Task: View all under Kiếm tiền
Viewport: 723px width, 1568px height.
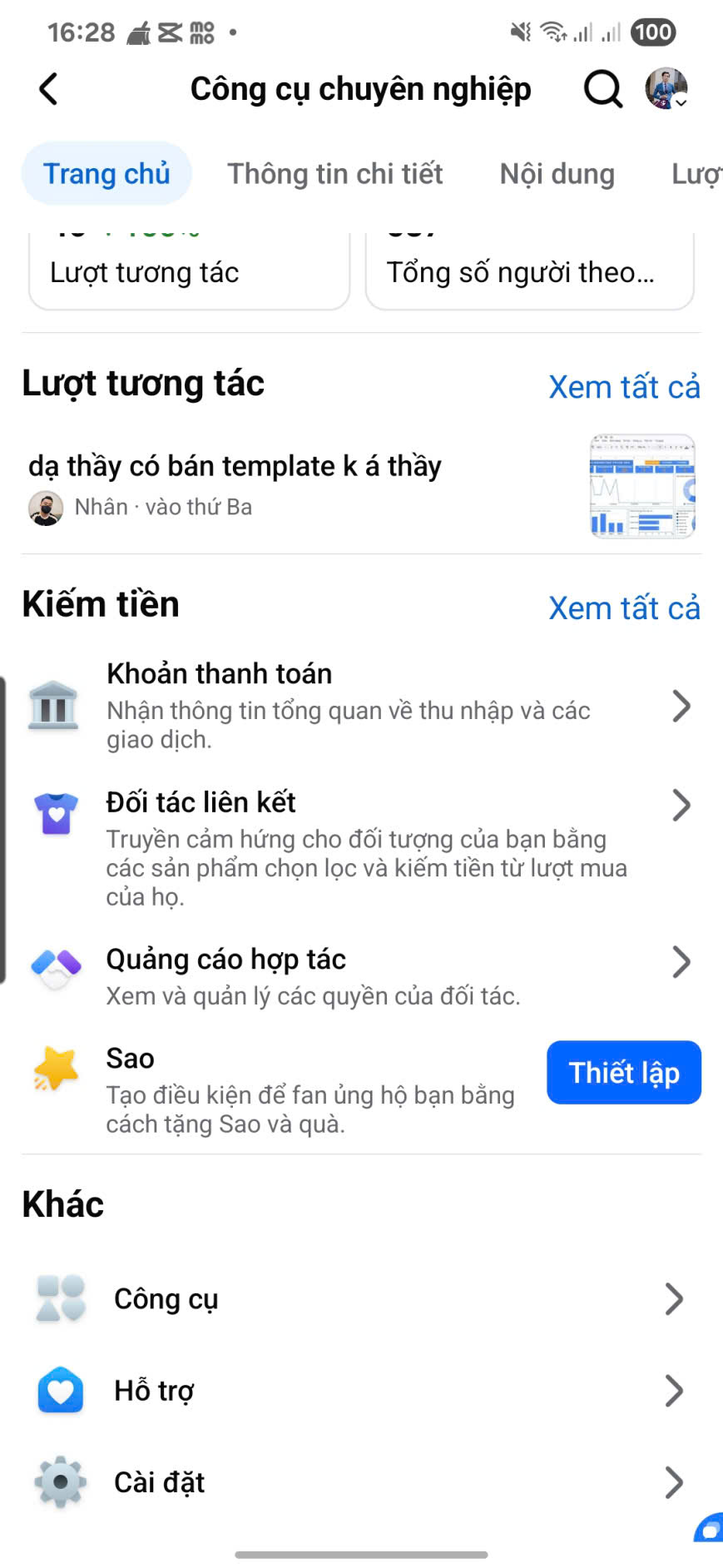Action: tap(624, 608)
